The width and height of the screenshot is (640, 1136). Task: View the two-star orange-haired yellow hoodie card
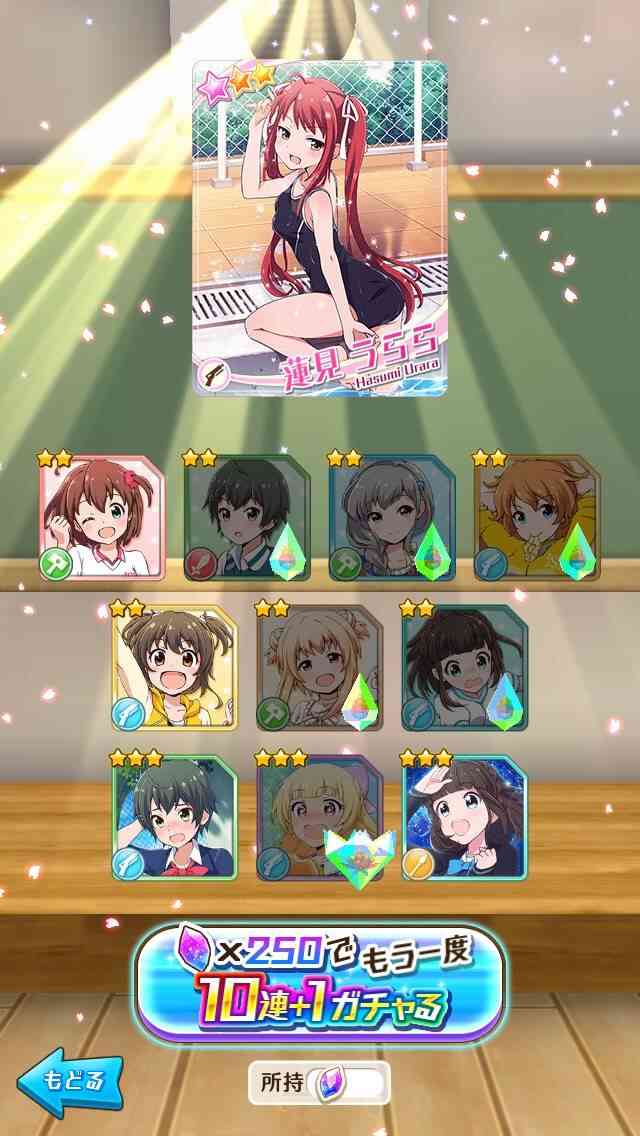click(x=537, y=517)
